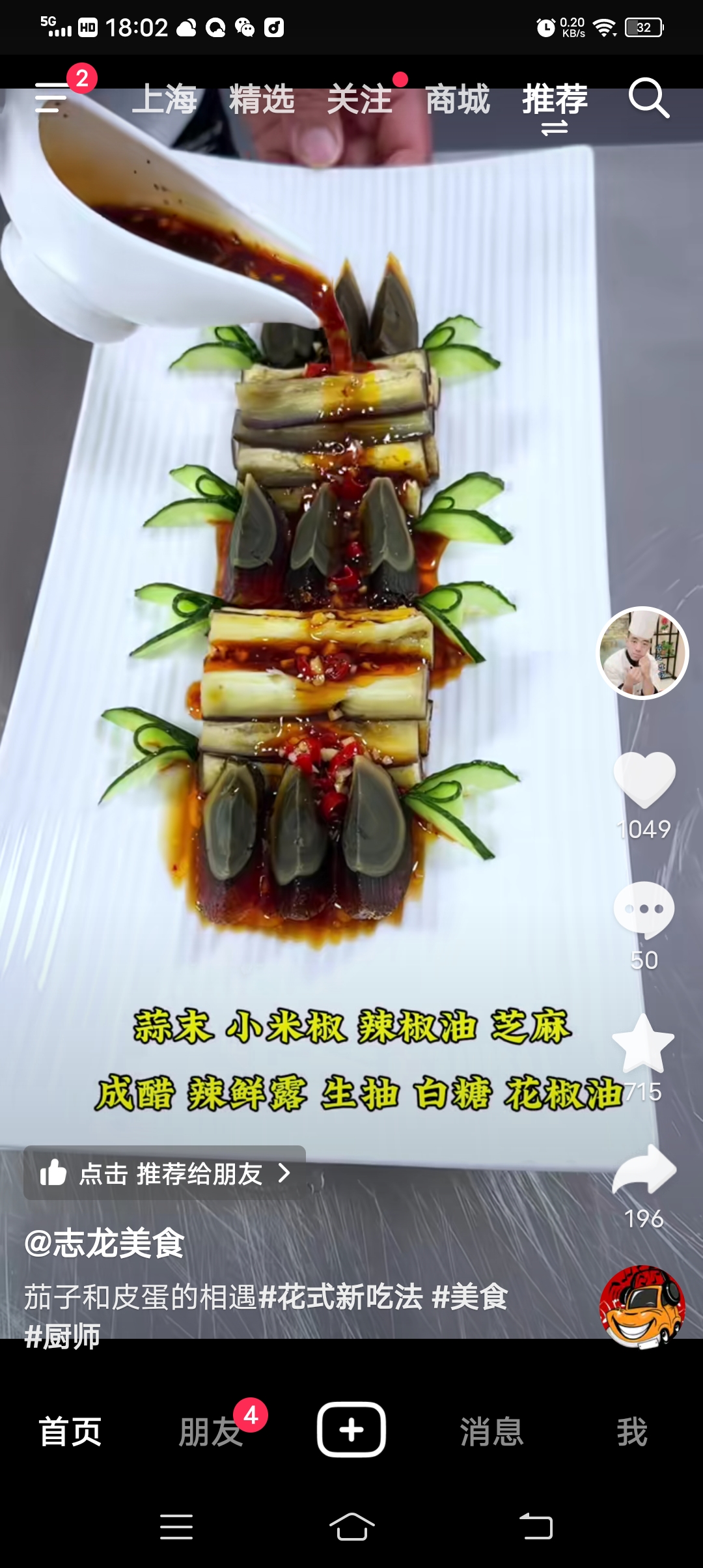The image size is (703, 1568).
Task: Open the search magnifier icon
Action: tap(648, 98)
